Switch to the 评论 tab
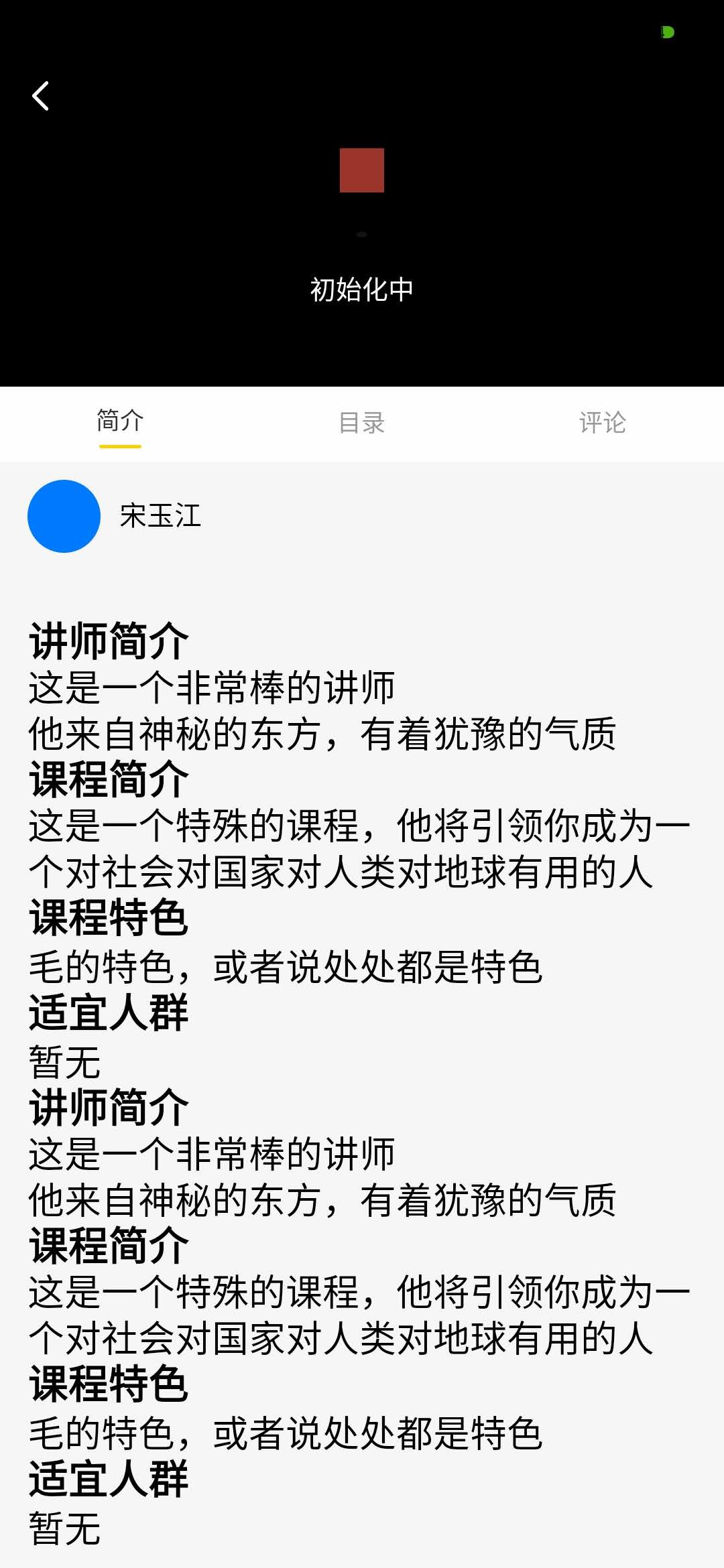Screen dimensions: 724x1568 click(x=602, y=423)
